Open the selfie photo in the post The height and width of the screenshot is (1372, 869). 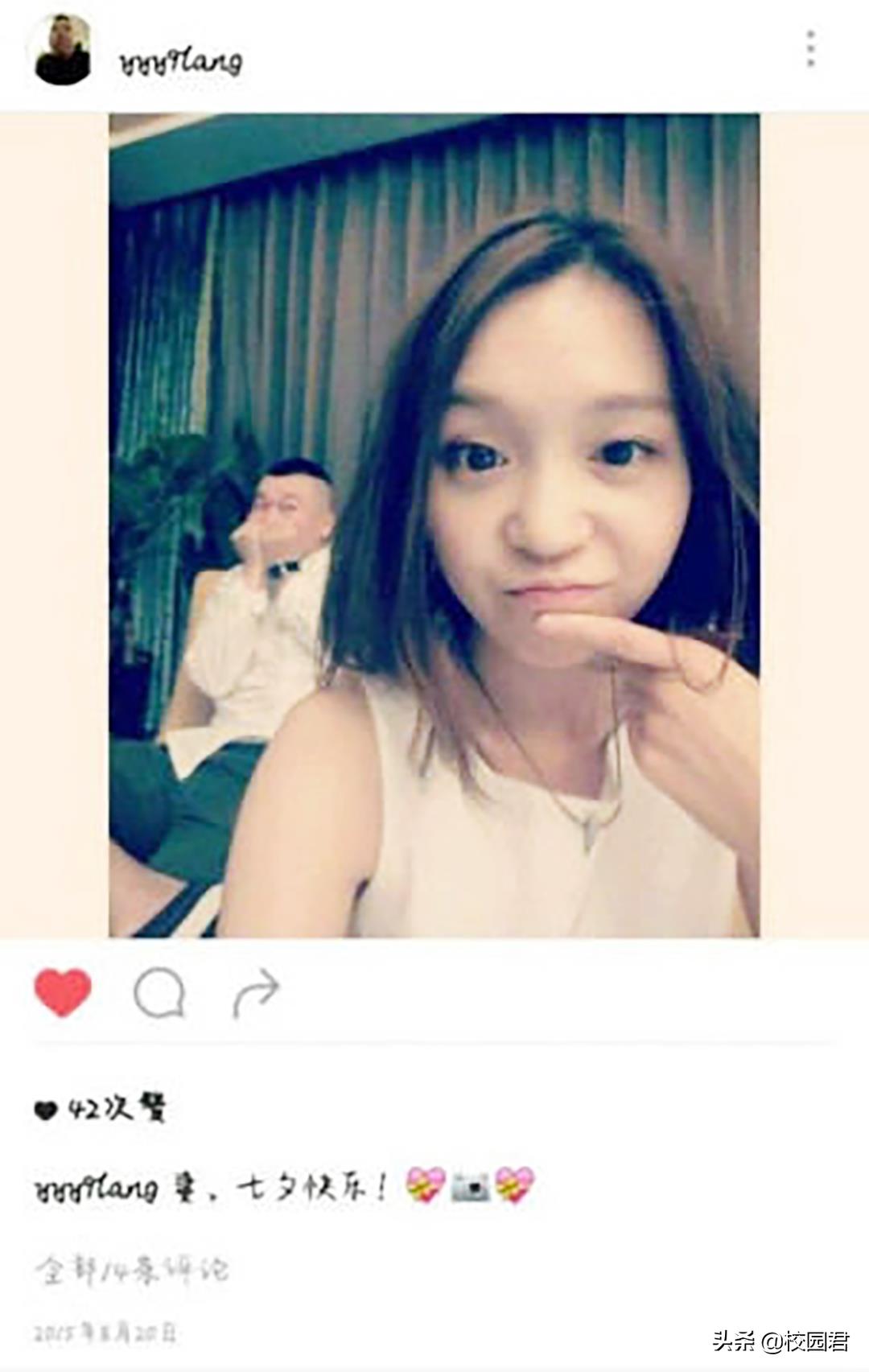pyautogui.click(x=434, y=525)
